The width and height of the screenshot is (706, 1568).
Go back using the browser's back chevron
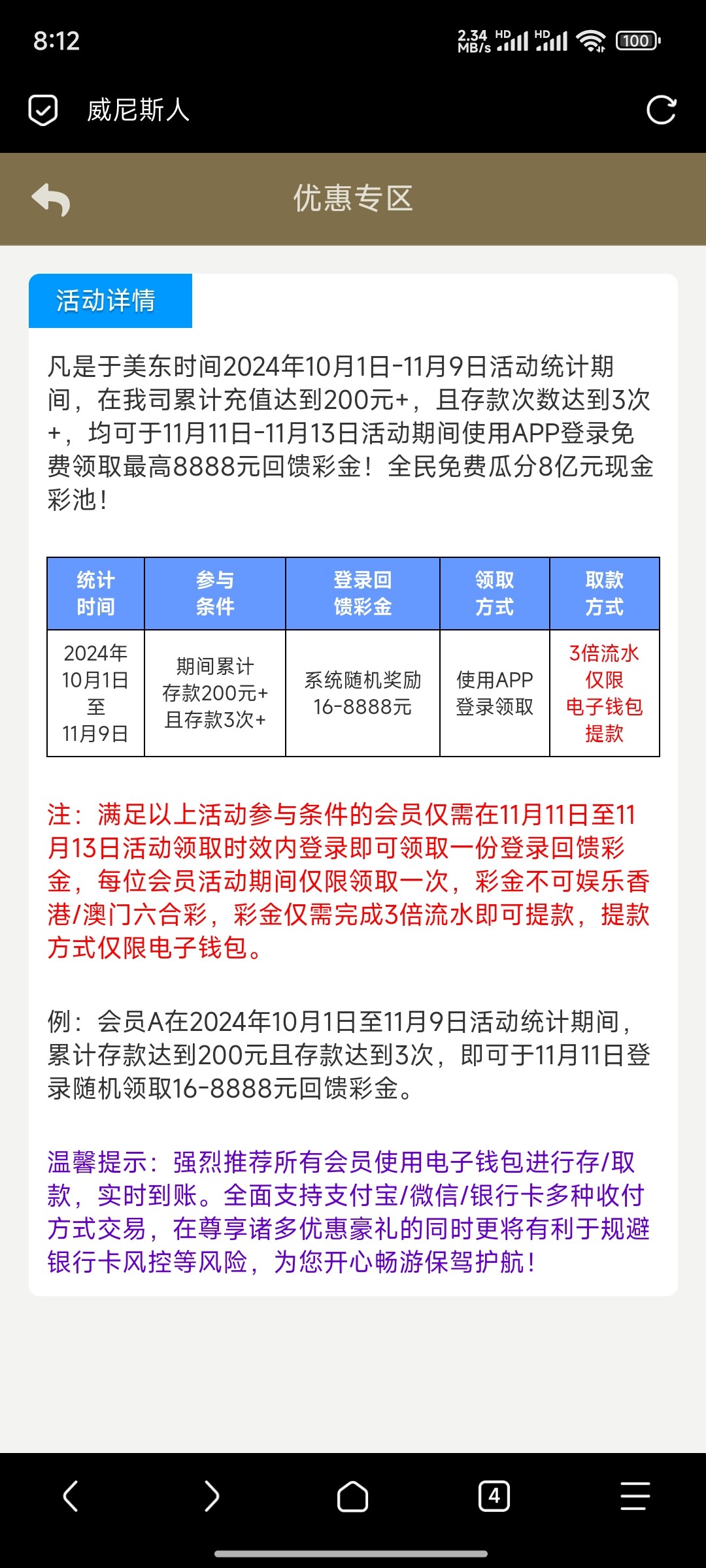(71, 1496)
